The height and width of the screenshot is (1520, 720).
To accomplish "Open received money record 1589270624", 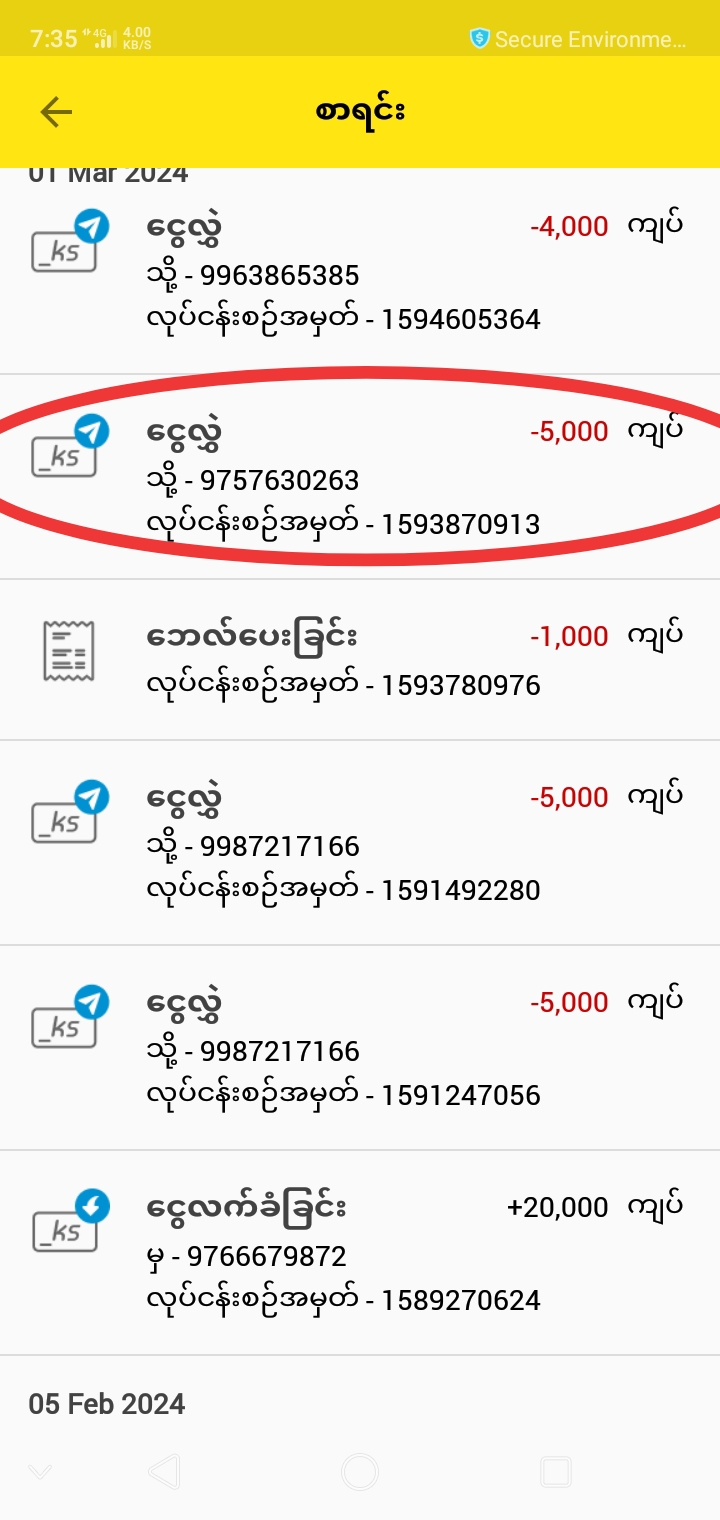I will (x=360, y=1253).
